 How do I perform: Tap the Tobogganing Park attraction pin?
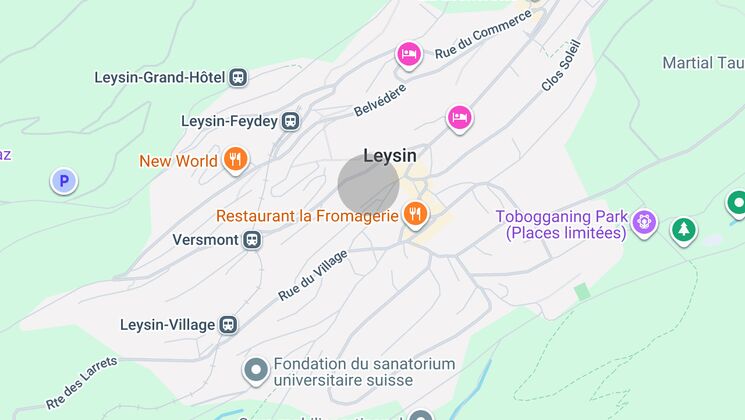(644, 220)
